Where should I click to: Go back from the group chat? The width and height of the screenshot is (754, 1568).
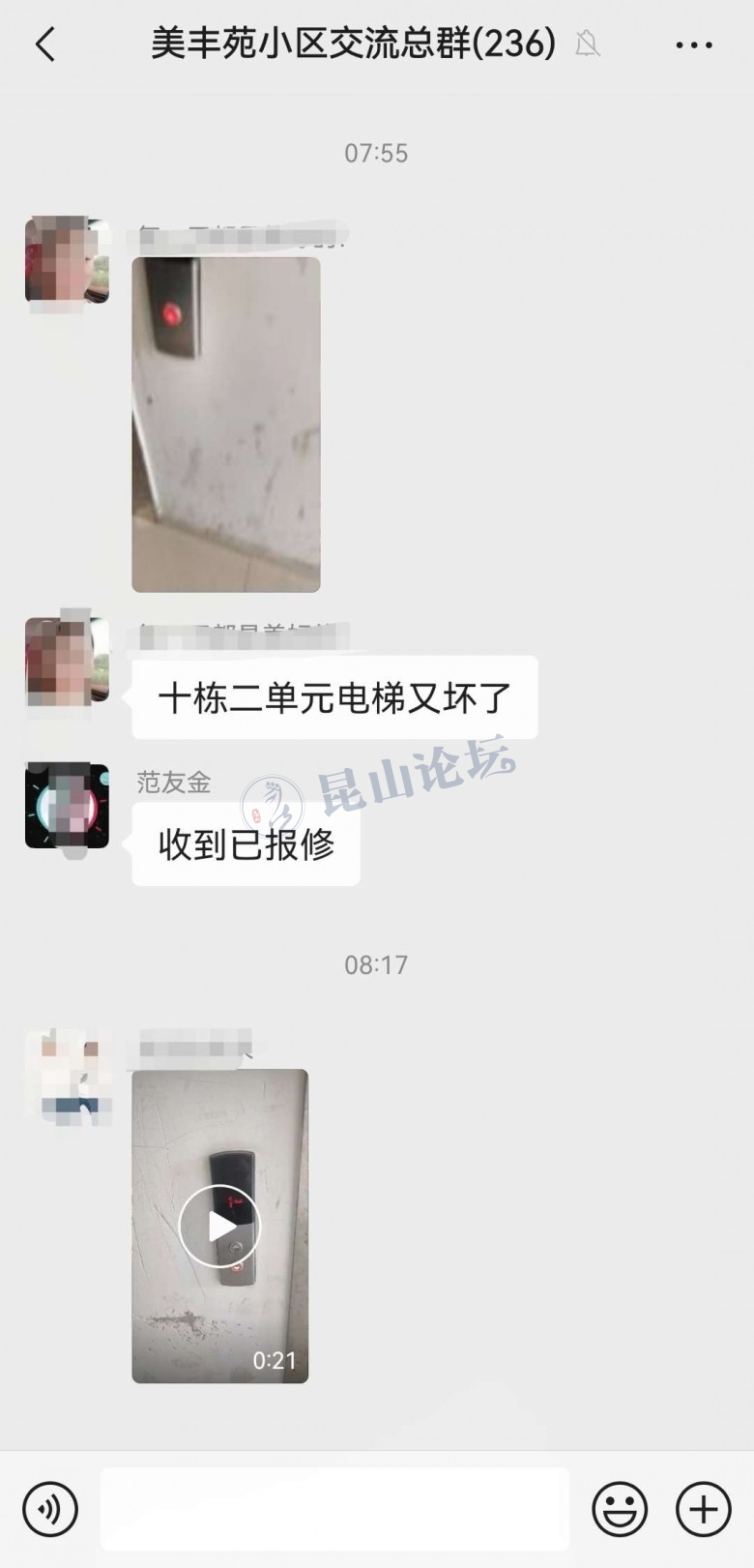(x=45, y=44)
